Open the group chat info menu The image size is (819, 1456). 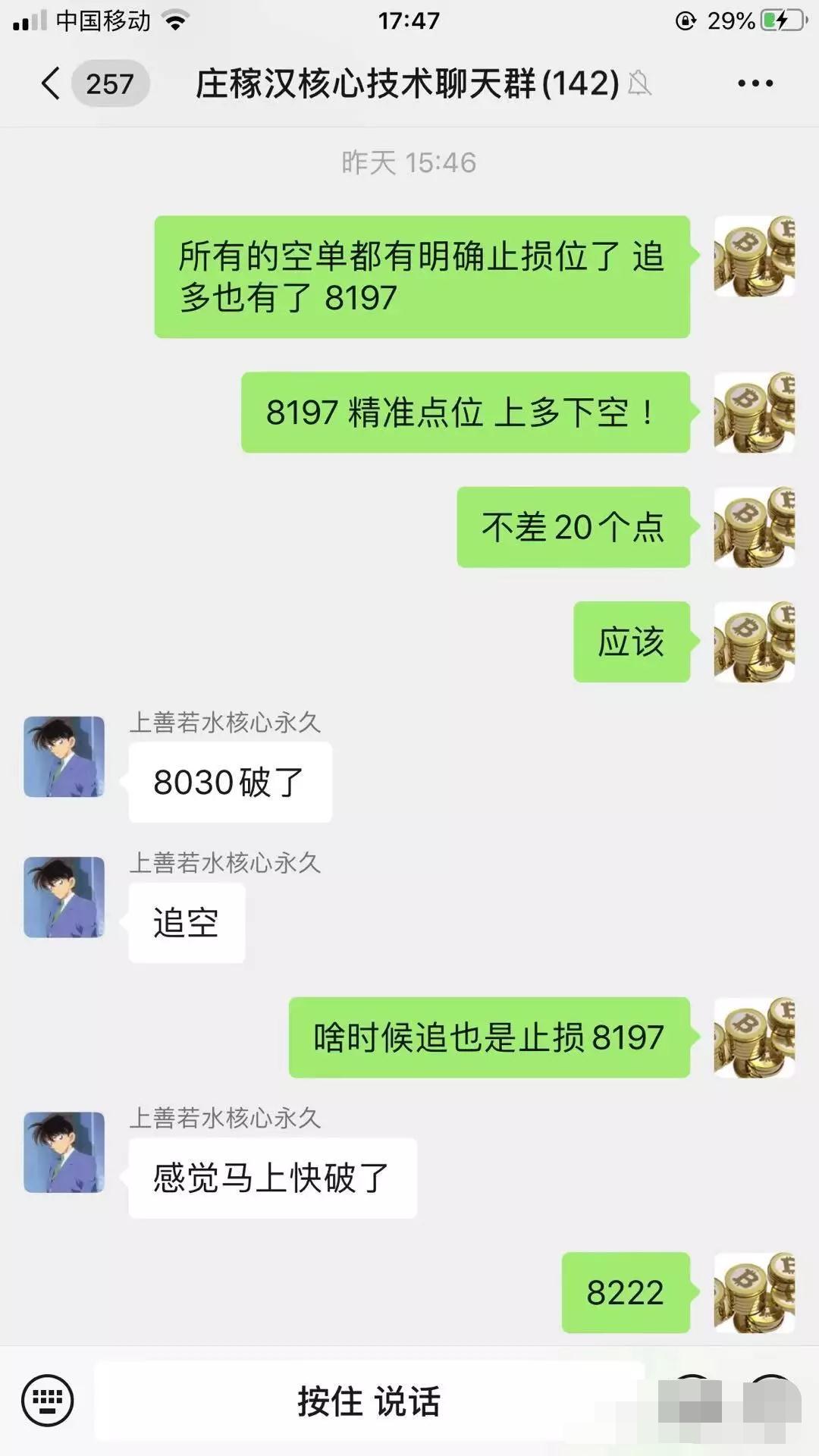coord(755,83)
